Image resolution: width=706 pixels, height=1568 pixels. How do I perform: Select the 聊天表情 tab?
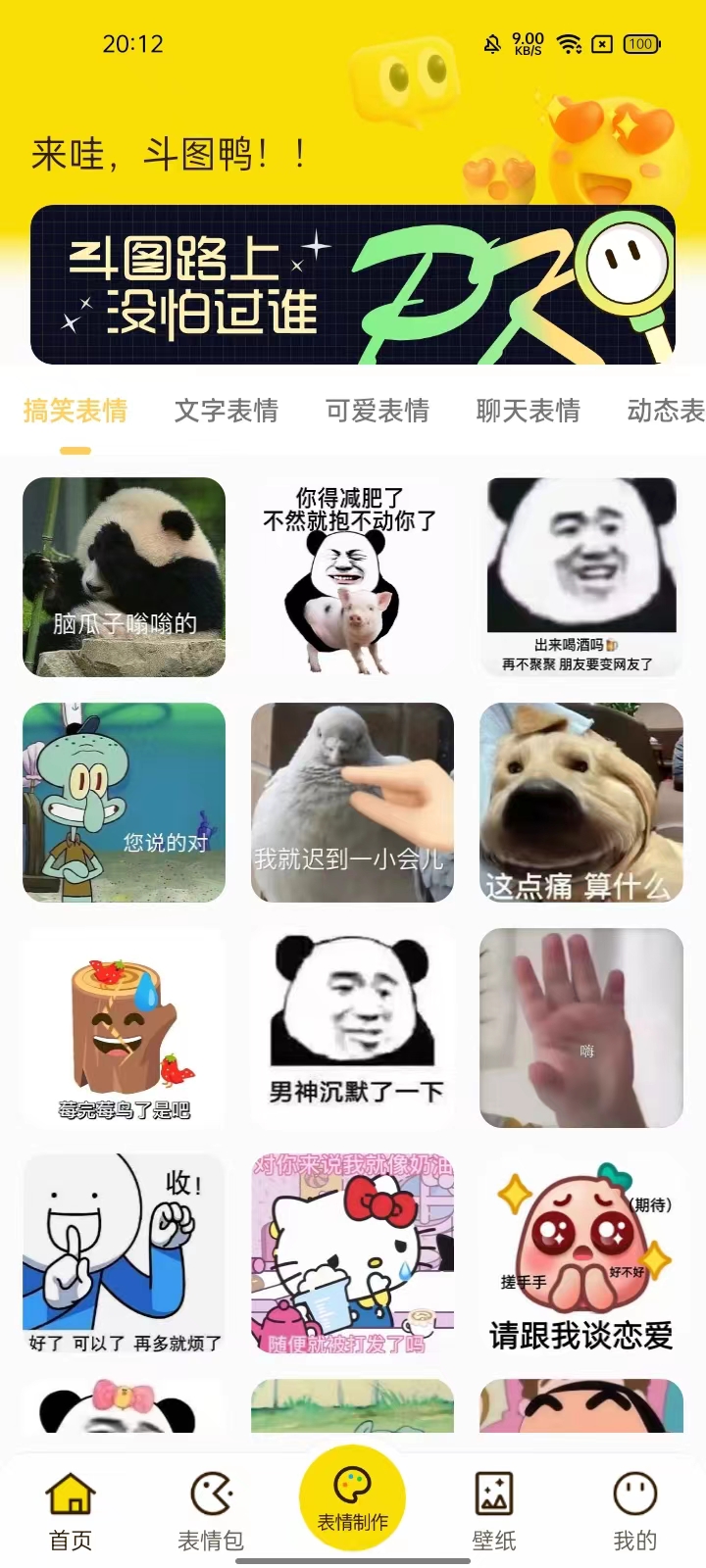click(529, 411)
